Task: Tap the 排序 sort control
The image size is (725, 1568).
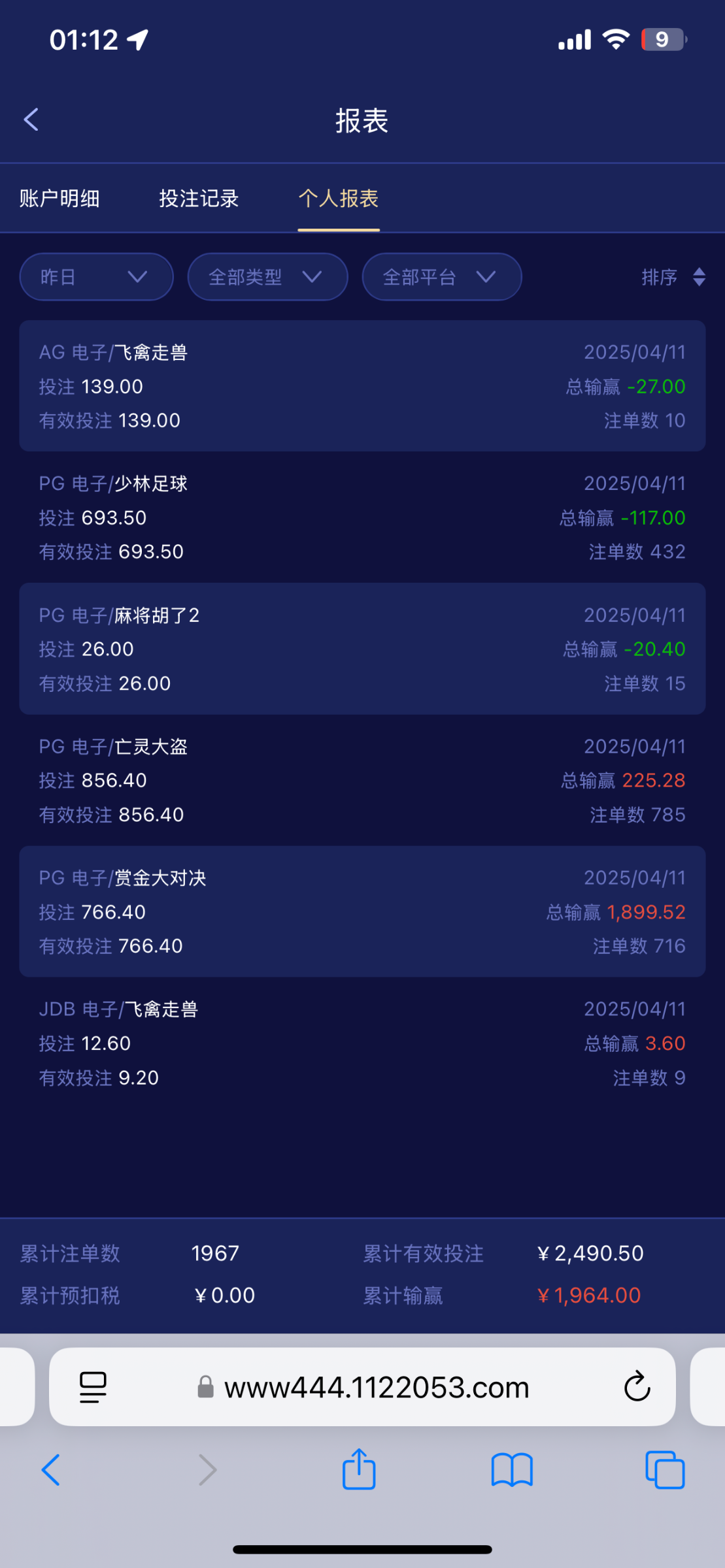Action: click(673, 277)
